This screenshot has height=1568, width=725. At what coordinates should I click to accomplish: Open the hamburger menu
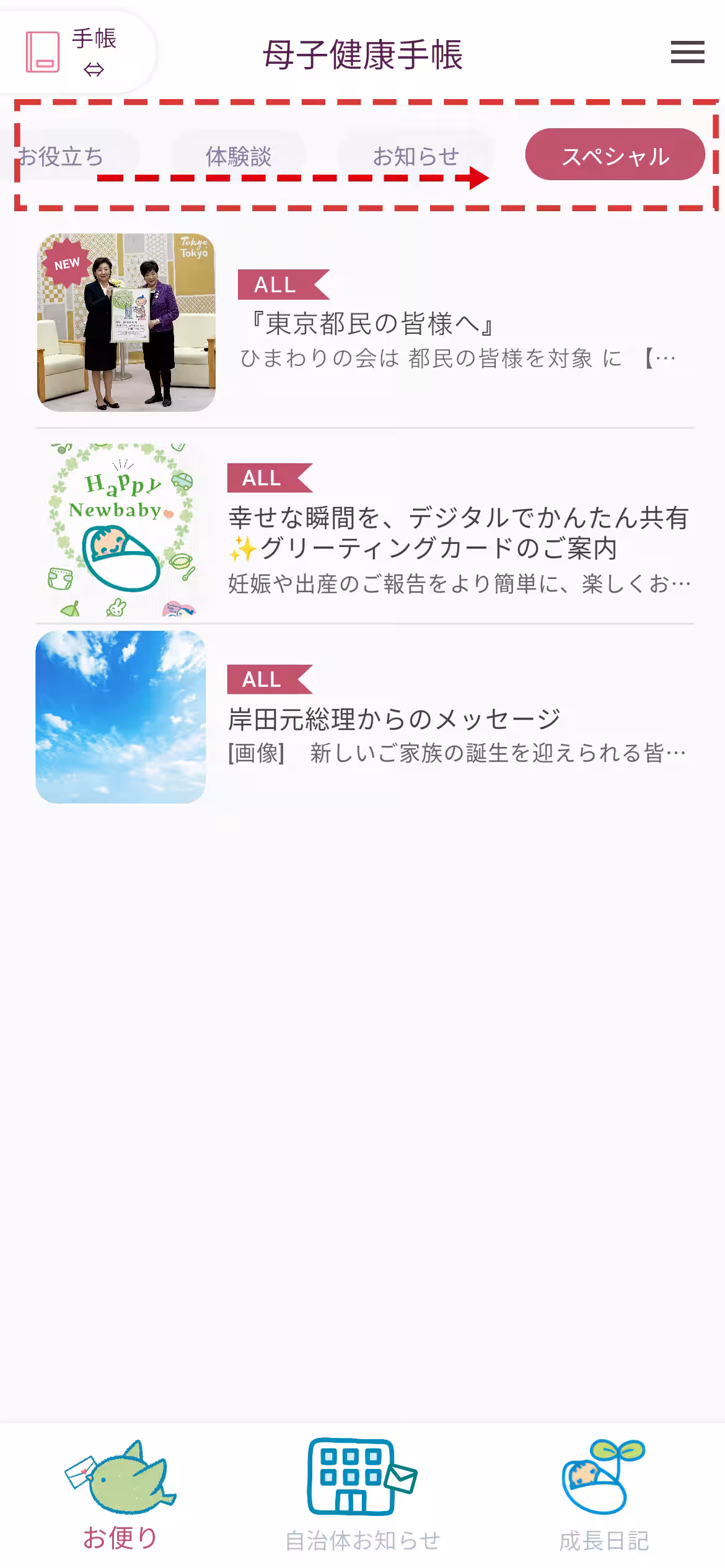[x=687, y=53]
